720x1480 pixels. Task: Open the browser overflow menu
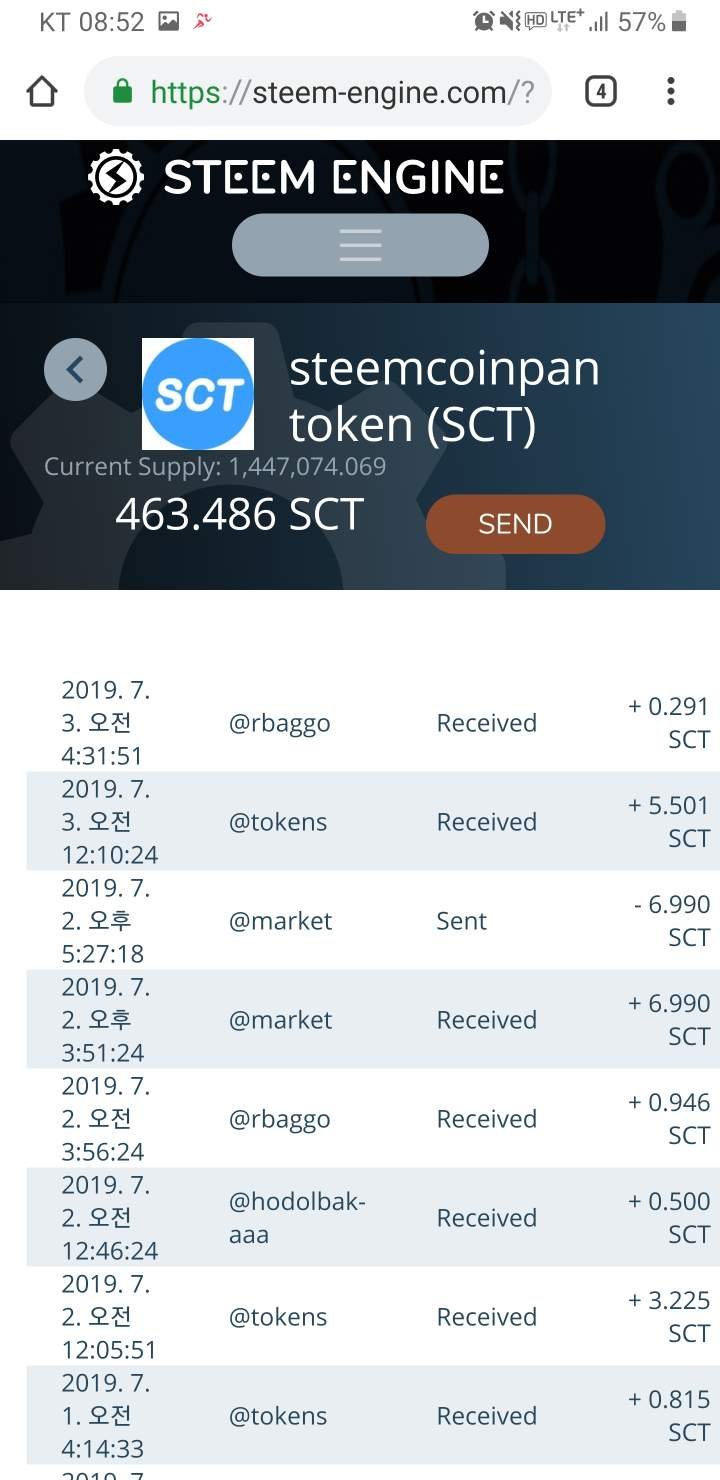point(671,92)
